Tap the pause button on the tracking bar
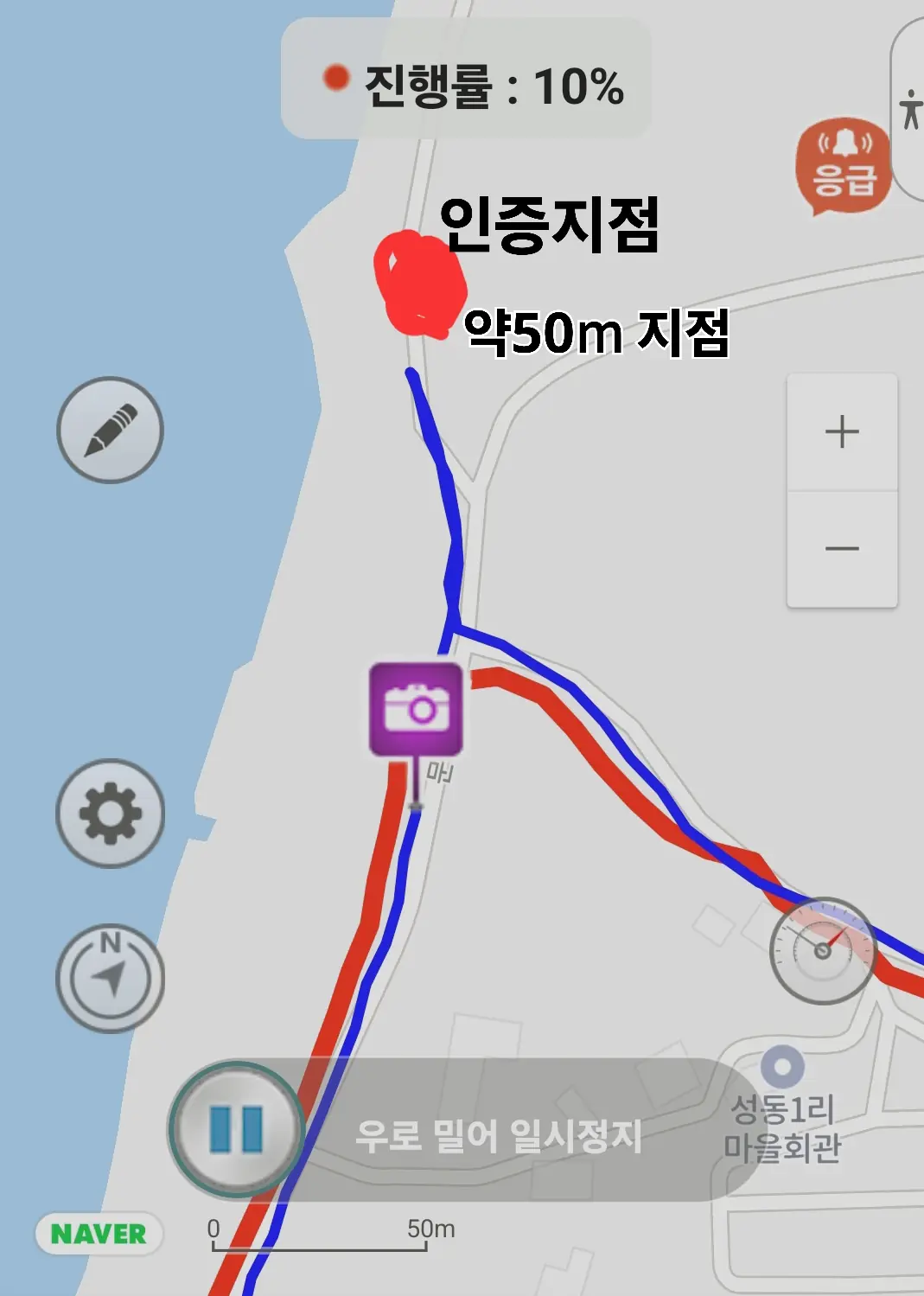 click(x=236, y=1128)
